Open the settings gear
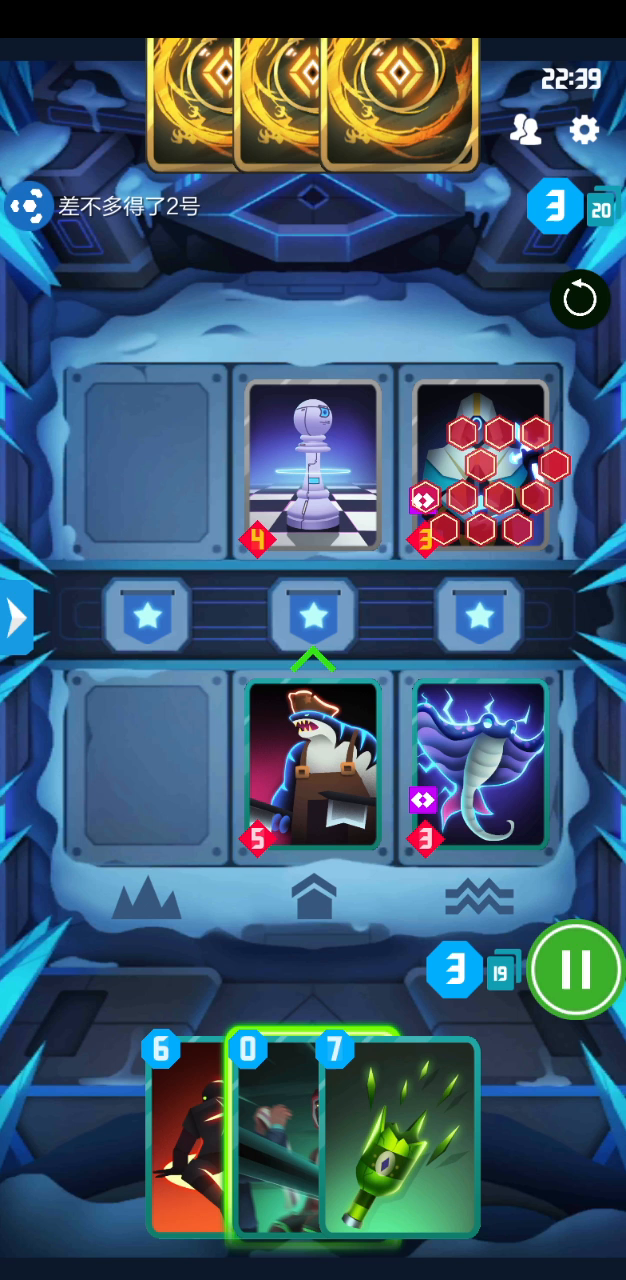The height and width of the screenshot is (1280, 626). click(584, 129)
